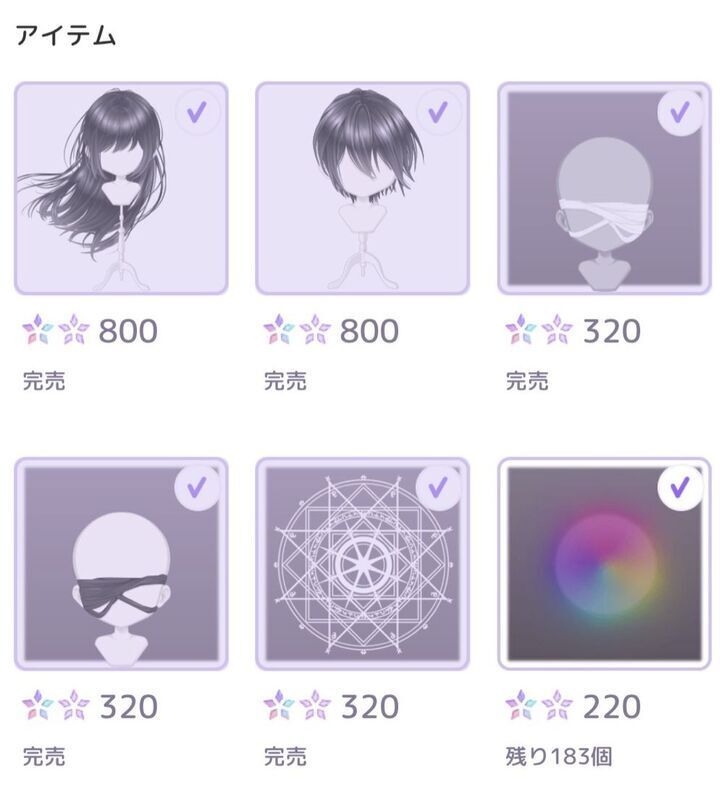Screen dimensions: 727x800
Task: Open the long black hair item
Action: tap(120, 189)
